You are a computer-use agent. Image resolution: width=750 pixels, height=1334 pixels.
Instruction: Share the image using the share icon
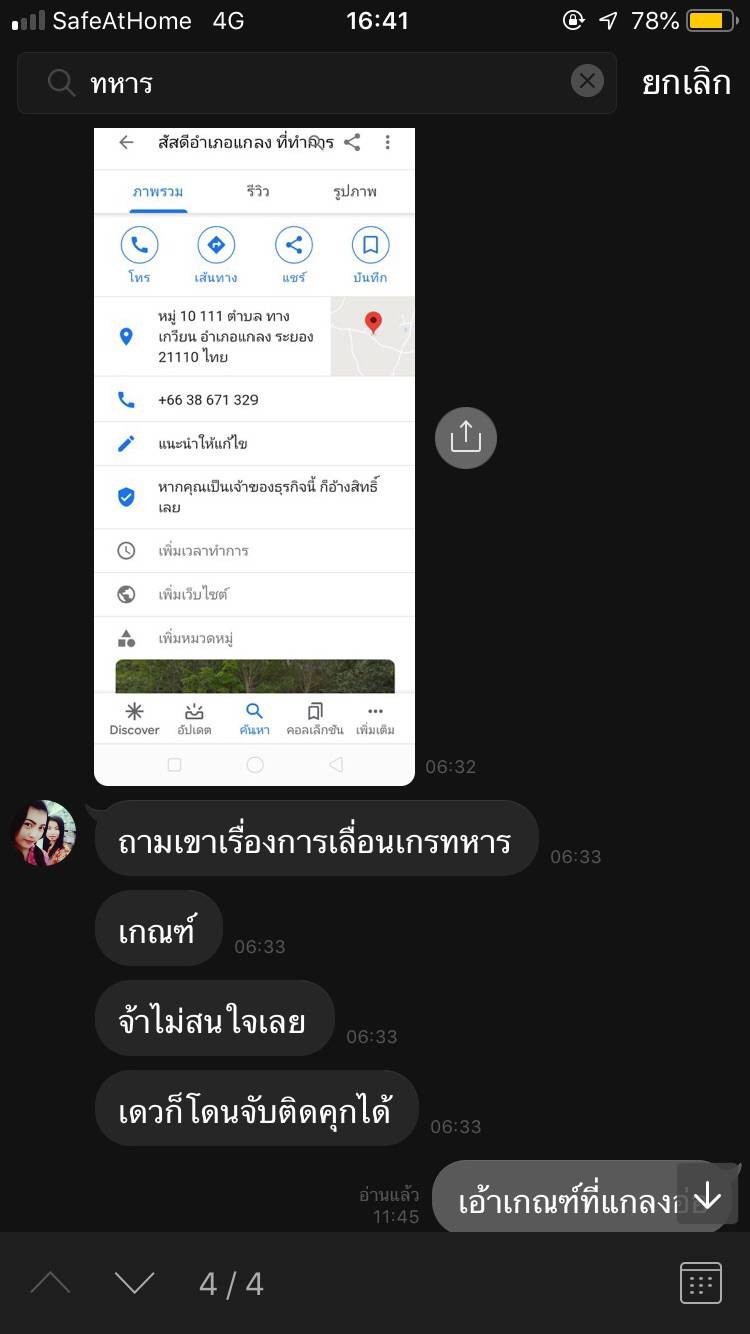(x=466, y=438)
